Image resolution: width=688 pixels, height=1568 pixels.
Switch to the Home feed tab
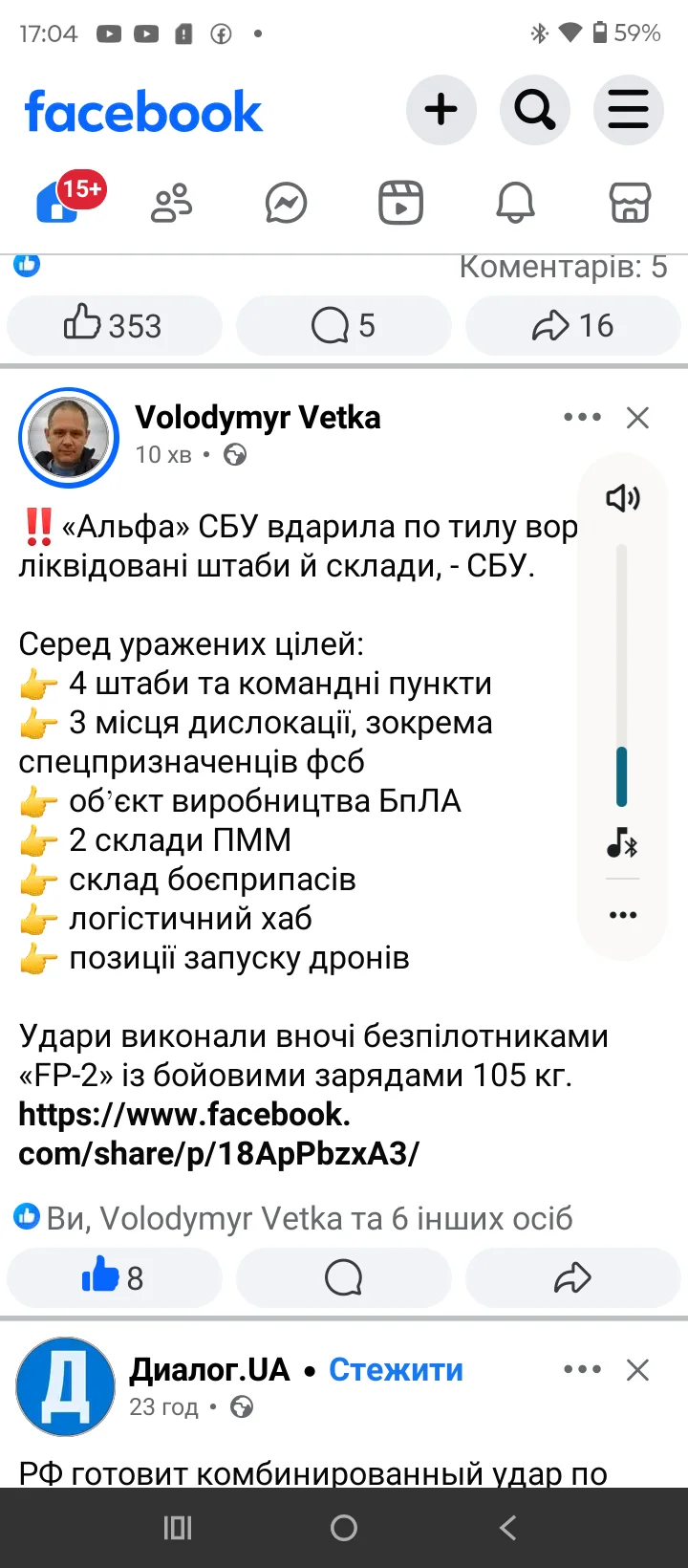[59, 203]
